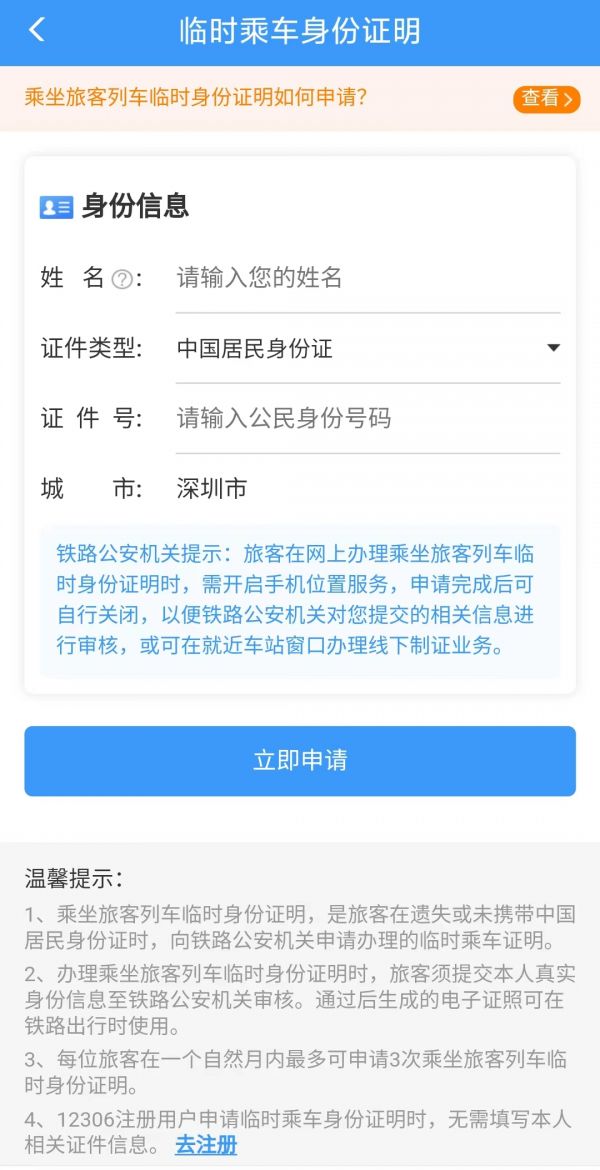Submit with the 立即申请 button

coord(300,760)
